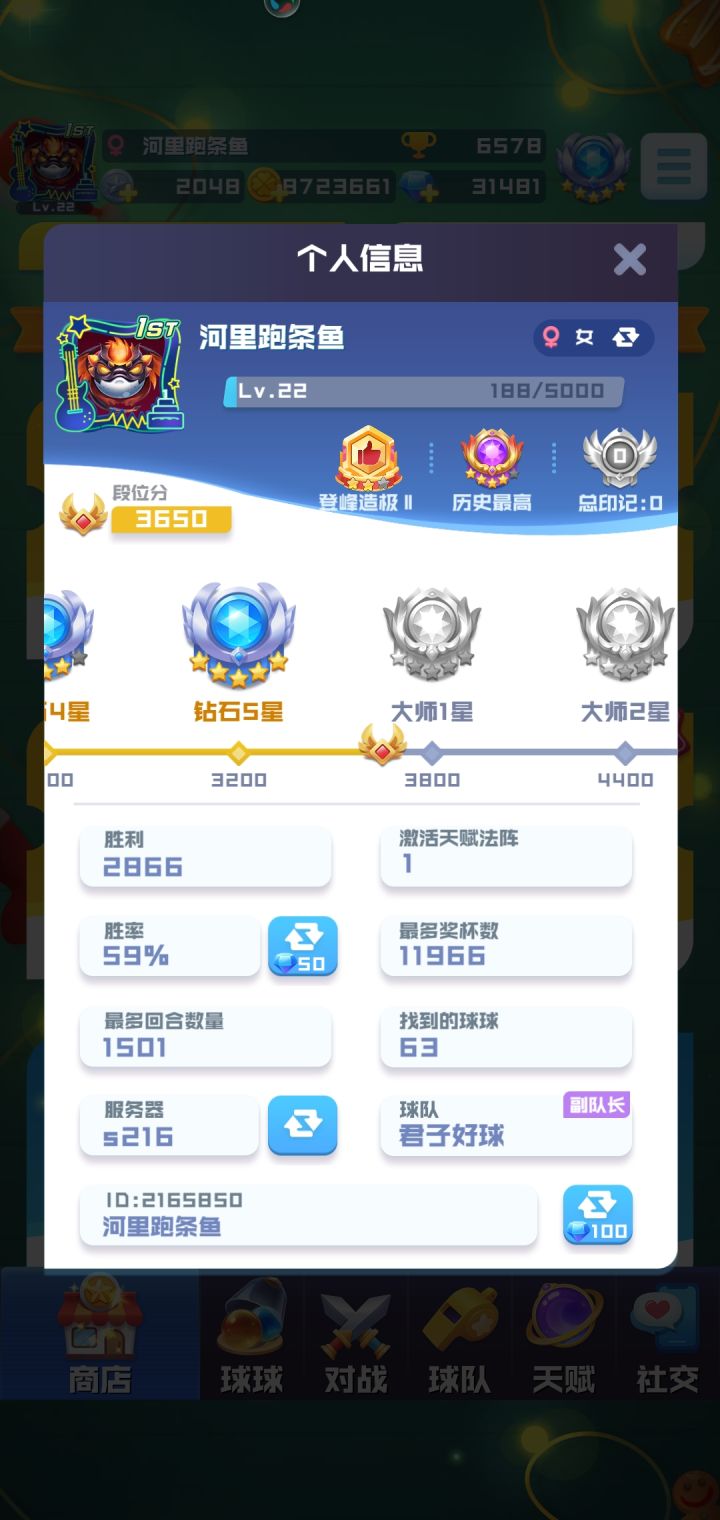Toggle the gender switch next to 女

tap(628, 338)
